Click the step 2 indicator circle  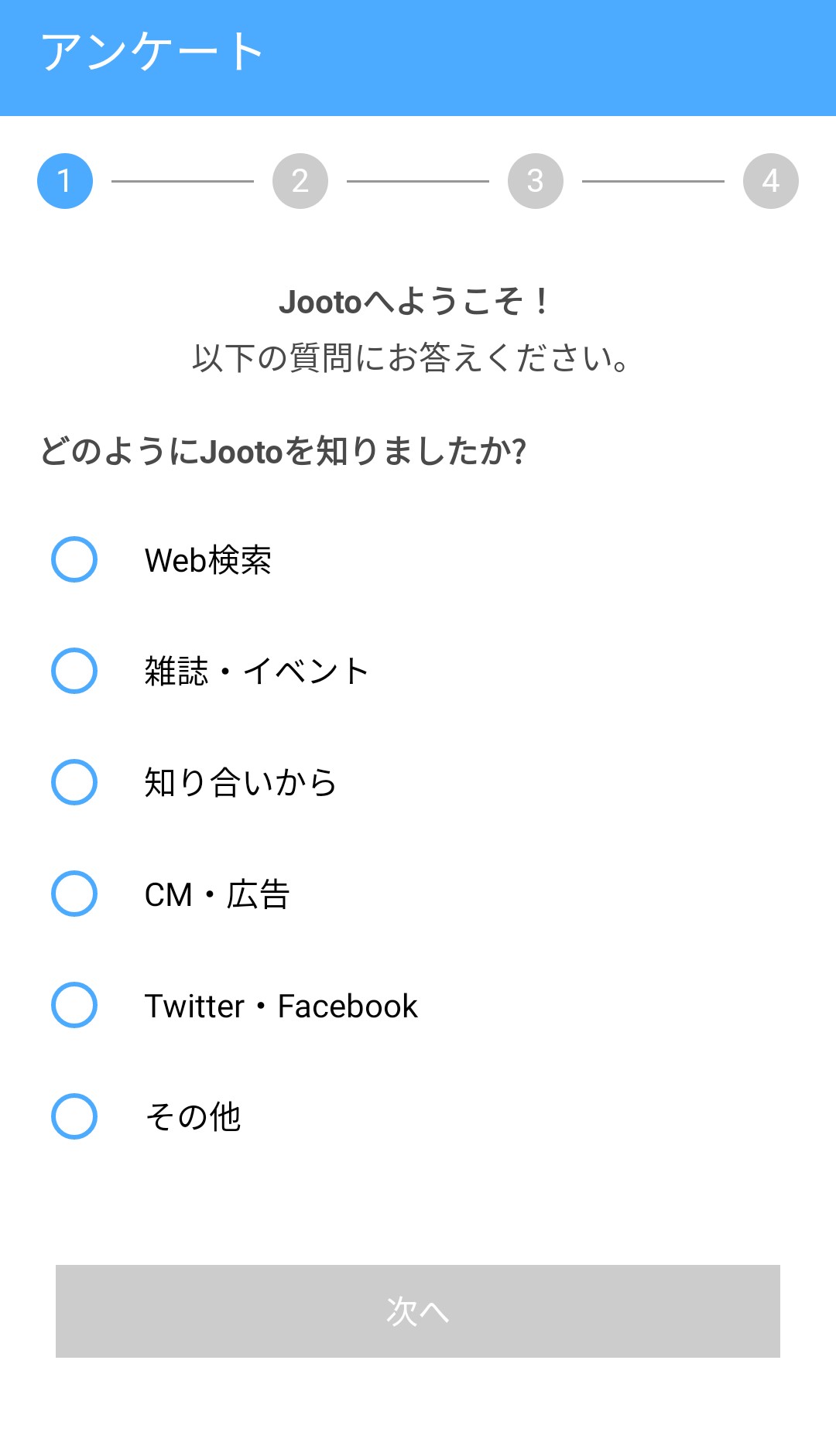pyautogui.click(x=300, y=181)
